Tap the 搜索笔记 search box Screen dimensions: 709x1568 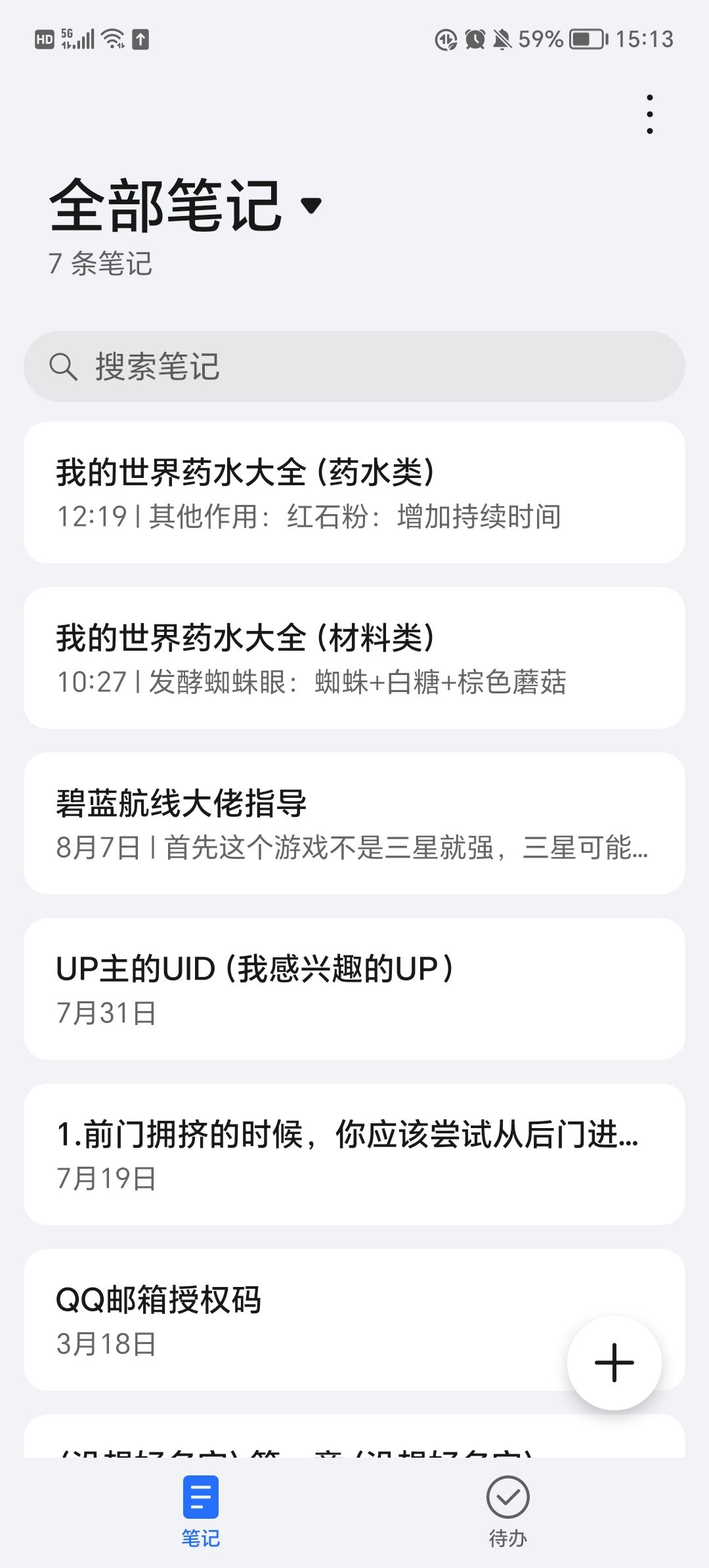[x=354, y=366]
